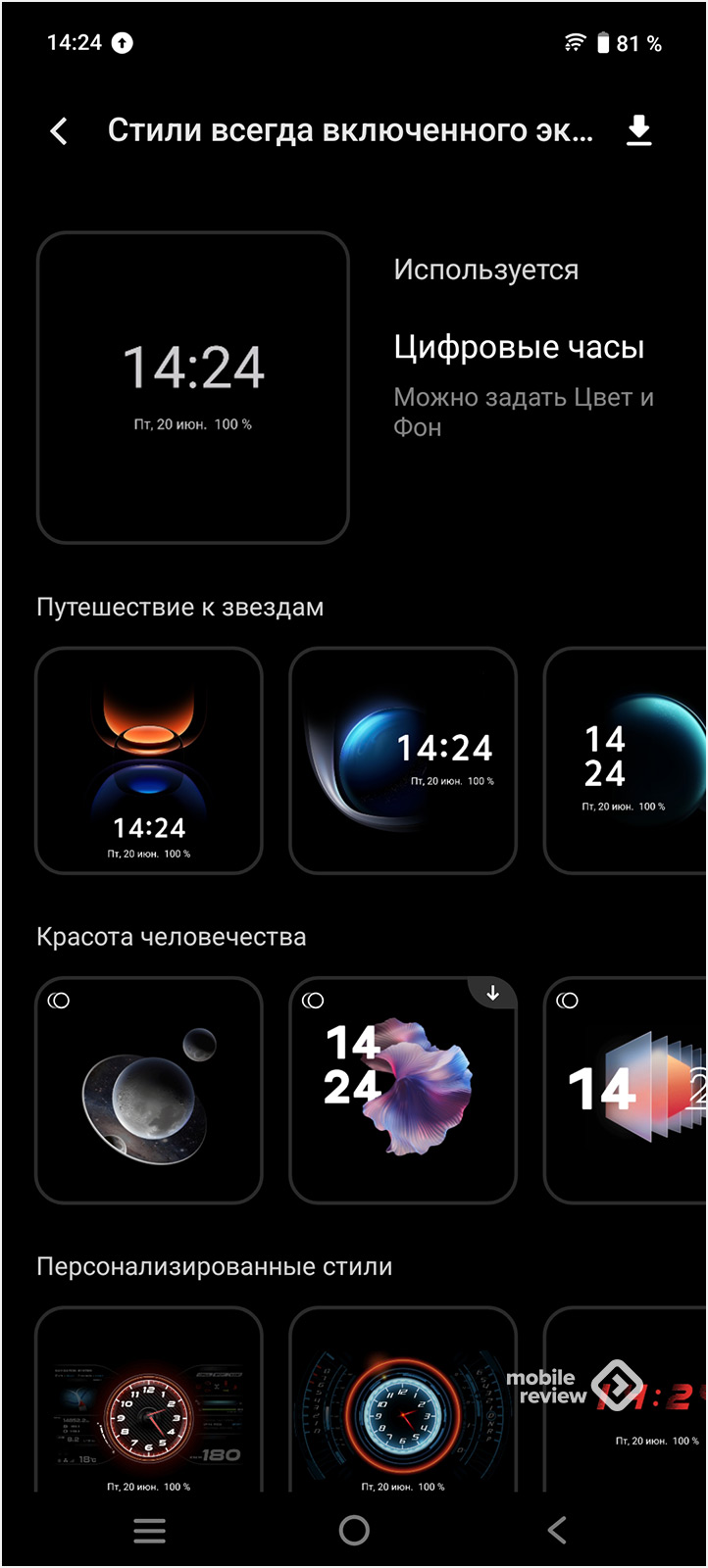708x1568 pixels.
Task: Open the currently used digital clock style
Action: click(x=193, y=387)
